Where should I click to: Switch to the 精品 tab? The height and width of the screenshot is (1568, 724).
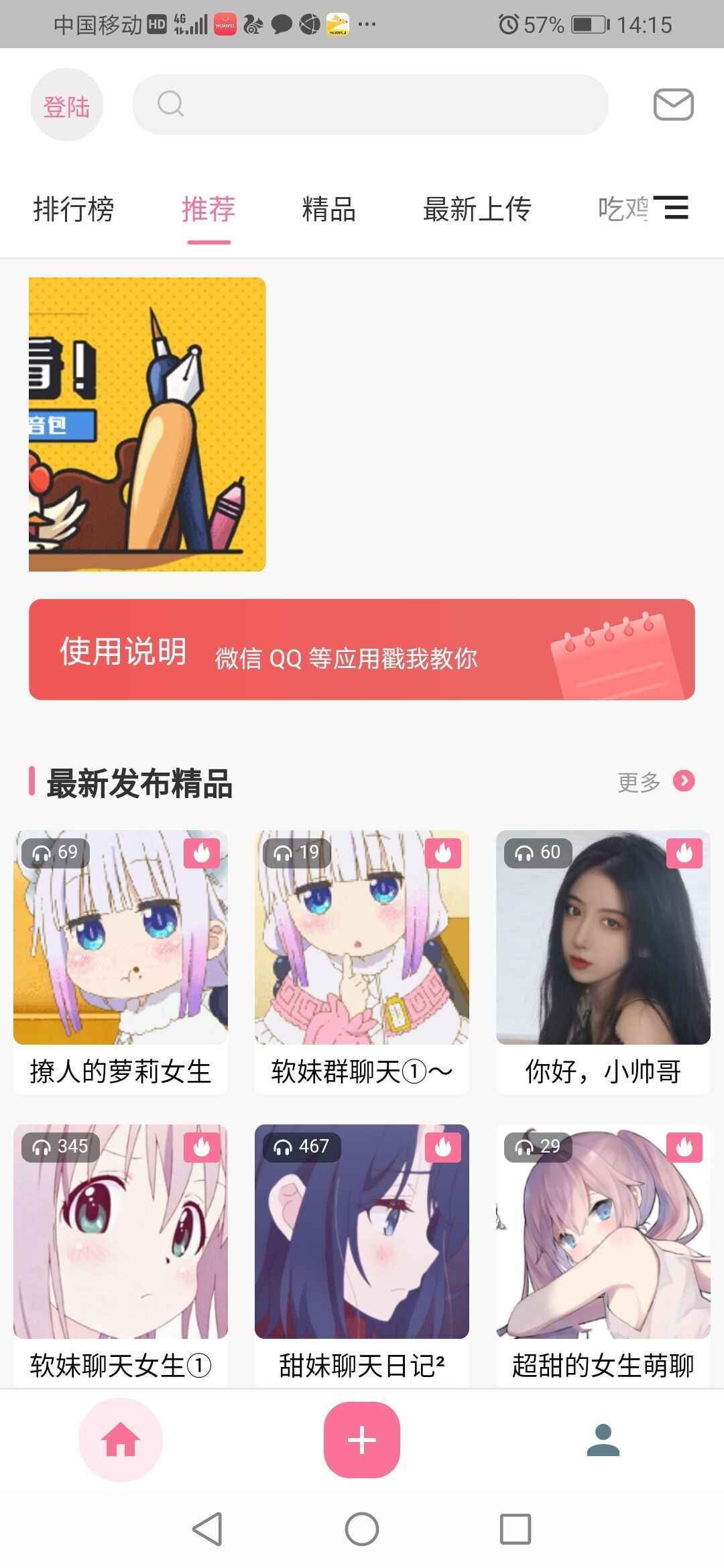click(x=328, y=210)
